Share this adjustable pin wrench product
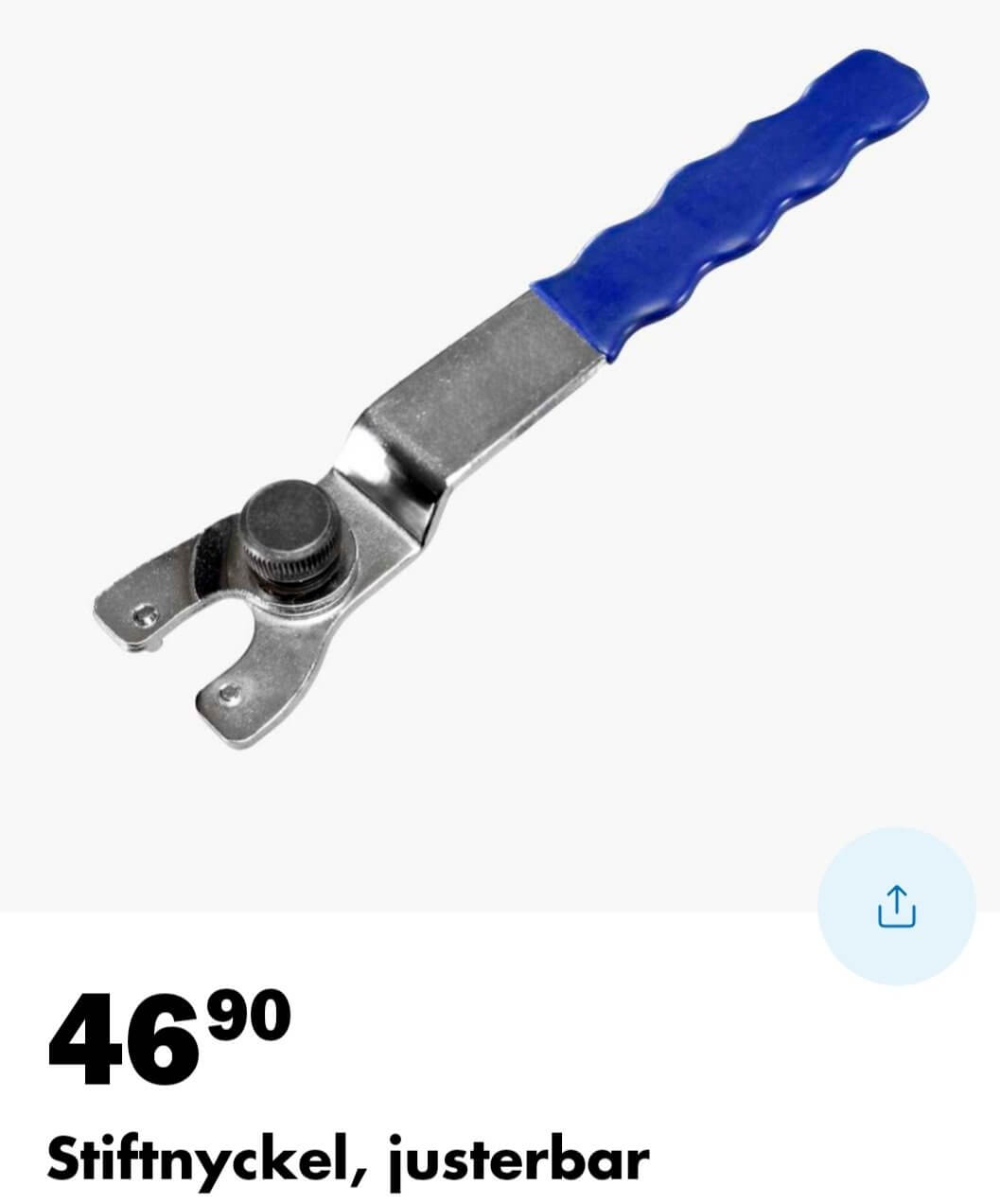The width and height of the screenshot is (1000, 1204). tap(896, 906)
